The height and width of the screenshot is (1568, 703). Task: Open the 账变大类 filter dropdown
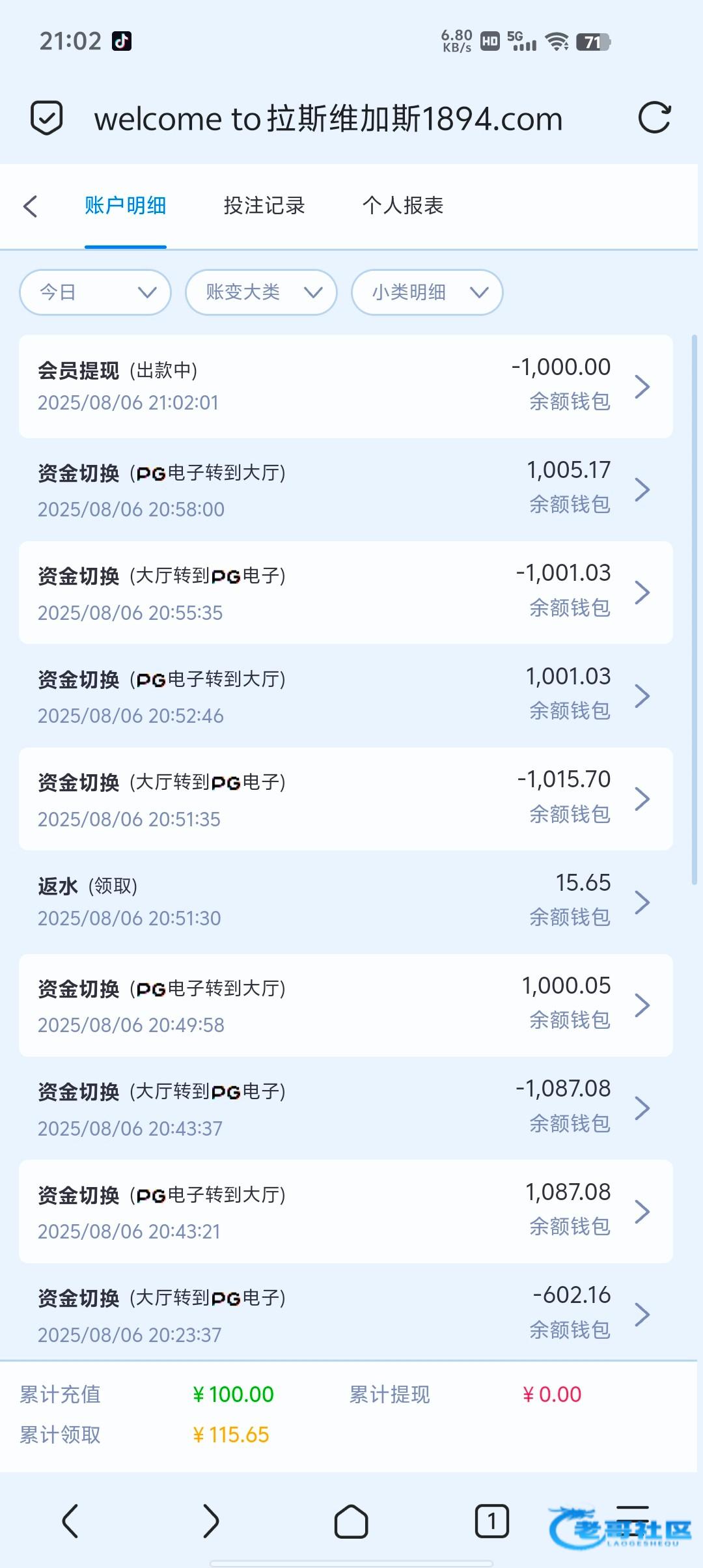tap(261, 292)
